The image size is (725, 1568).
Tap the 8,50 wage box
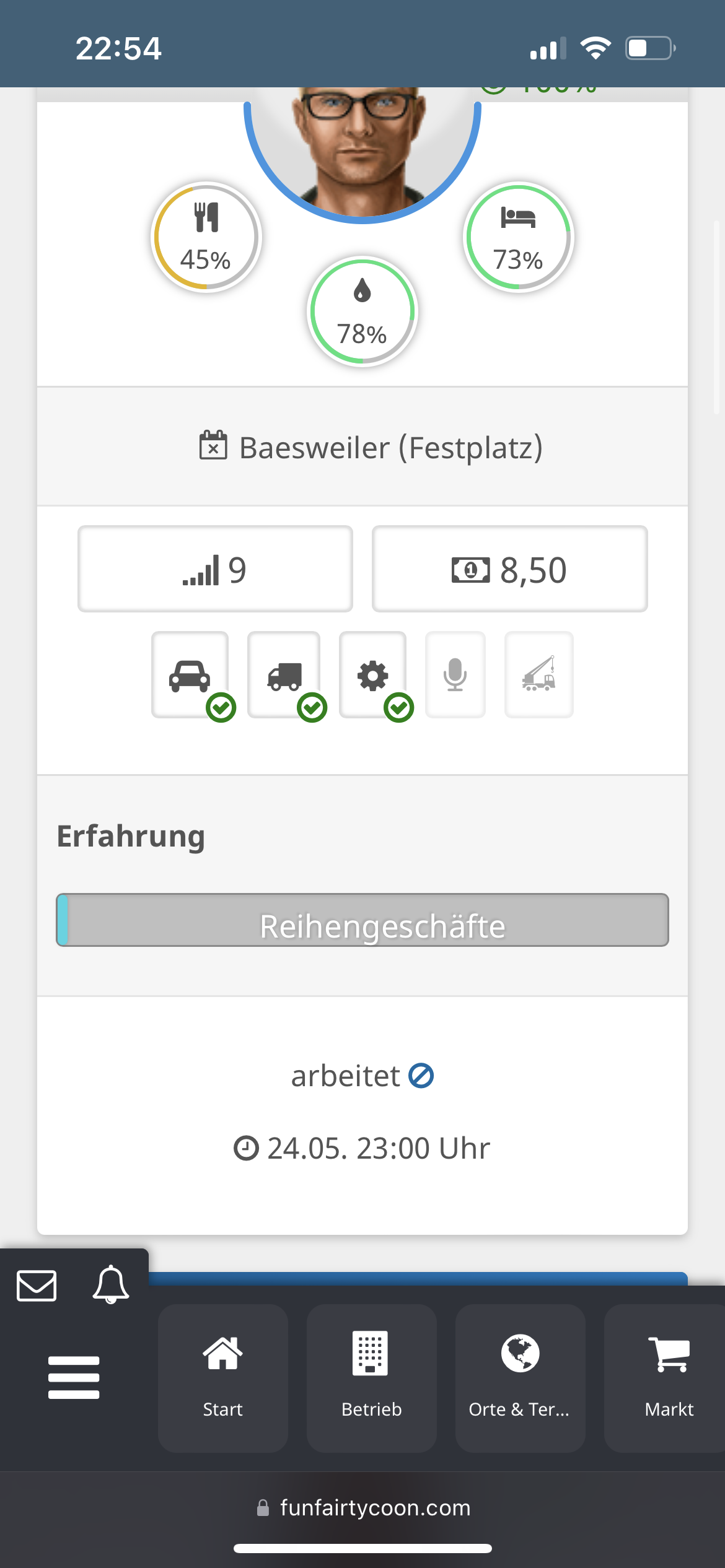point(509,569)
